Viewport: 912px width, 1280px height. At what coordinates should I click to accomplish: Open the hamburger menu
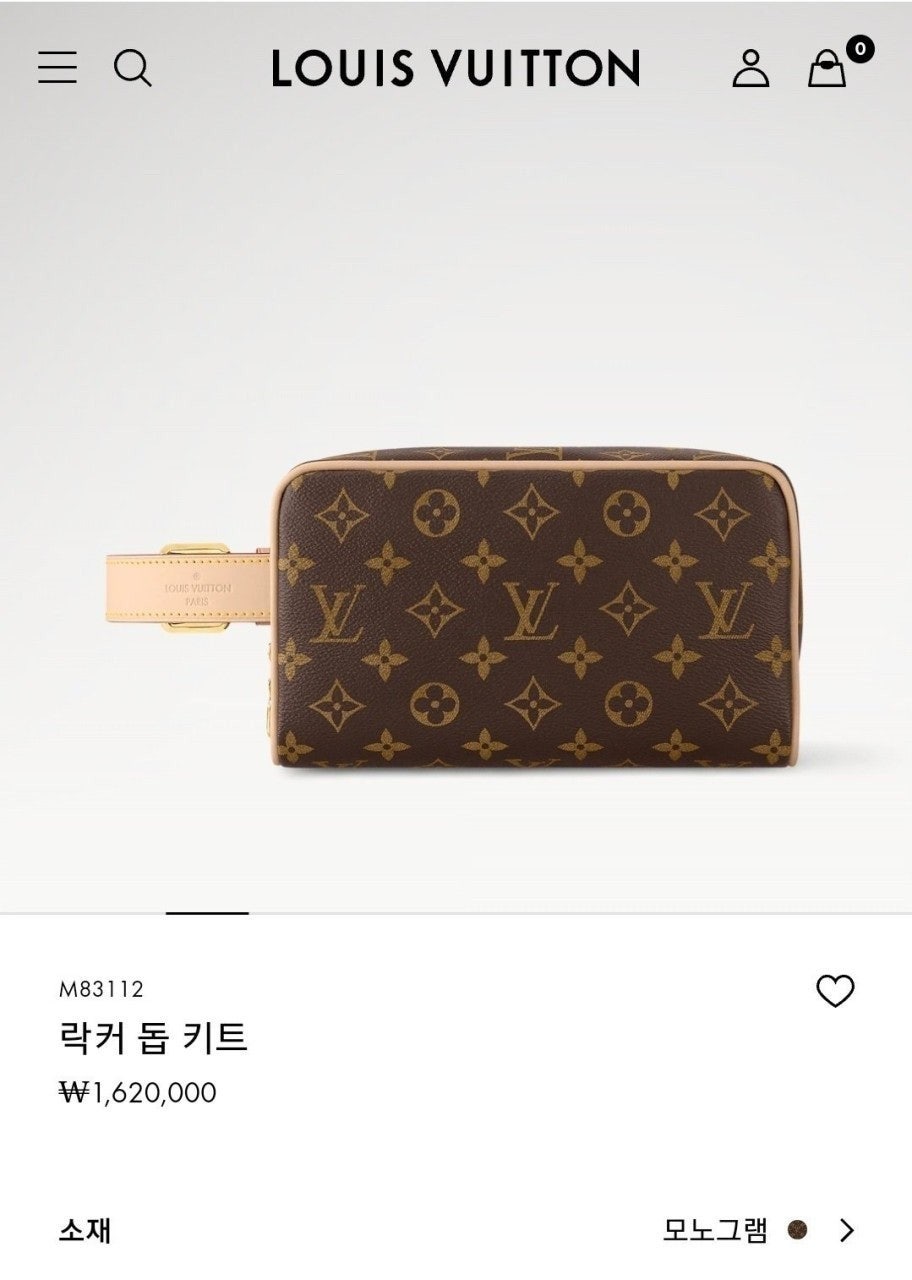point(58,68)
